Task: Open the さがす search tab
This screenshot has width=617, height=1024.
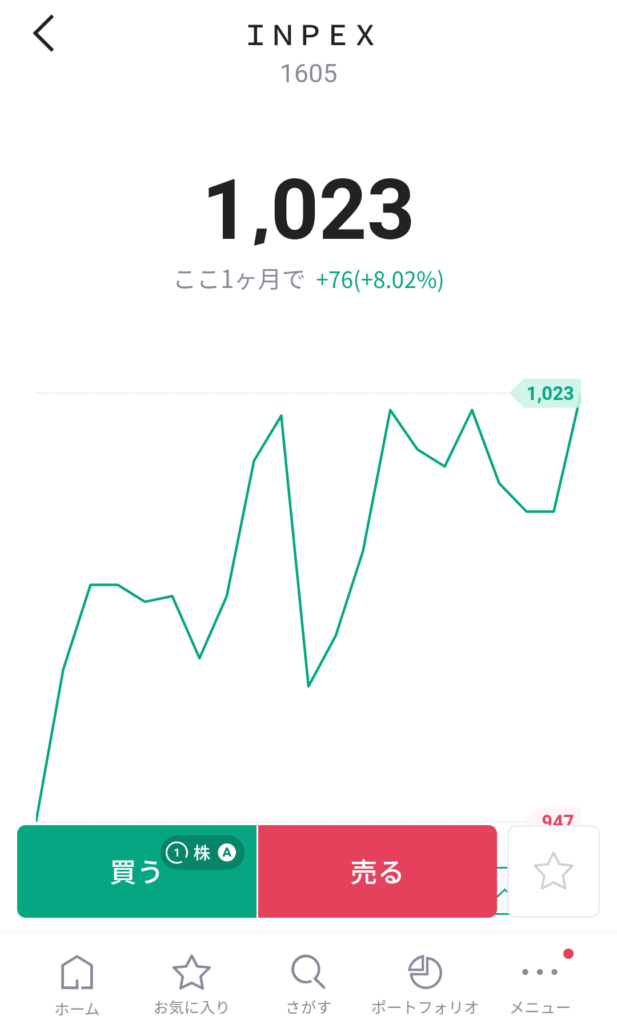Action: (308, 985)
